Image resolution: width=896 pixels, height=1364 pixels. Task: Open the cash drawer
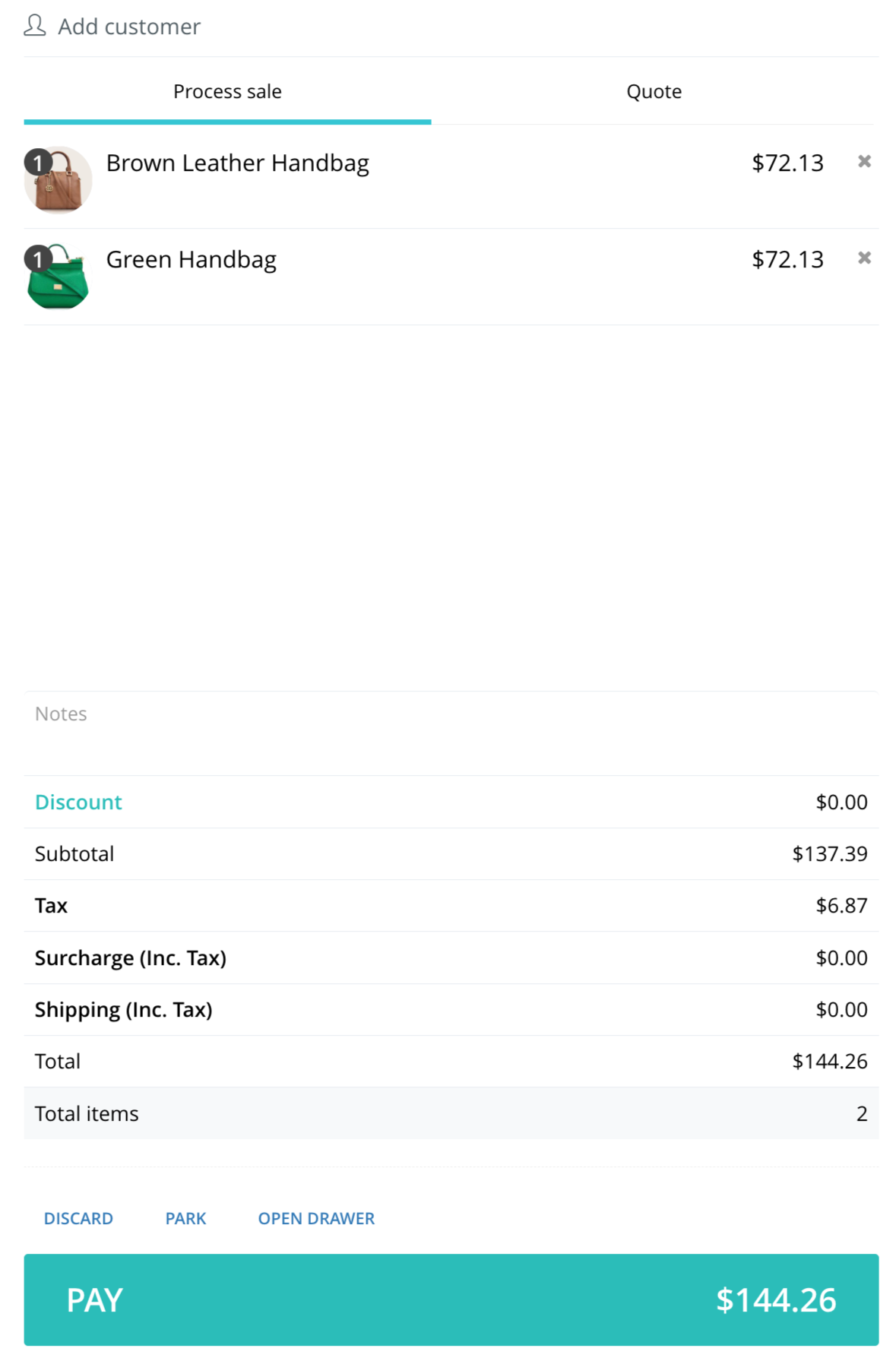click(316, 1218)
